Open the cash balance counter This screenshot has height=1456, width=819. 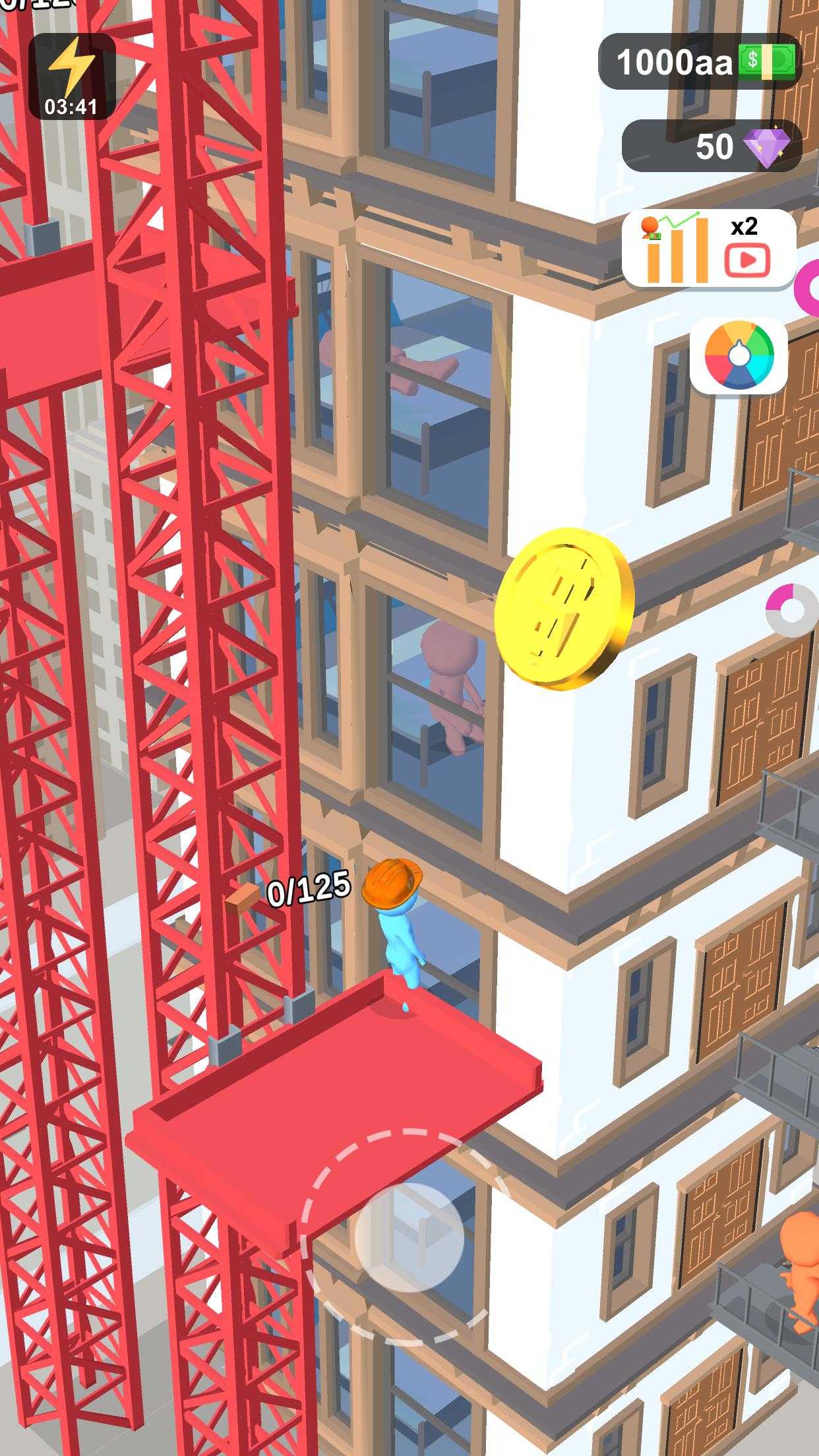pos(700,62)
